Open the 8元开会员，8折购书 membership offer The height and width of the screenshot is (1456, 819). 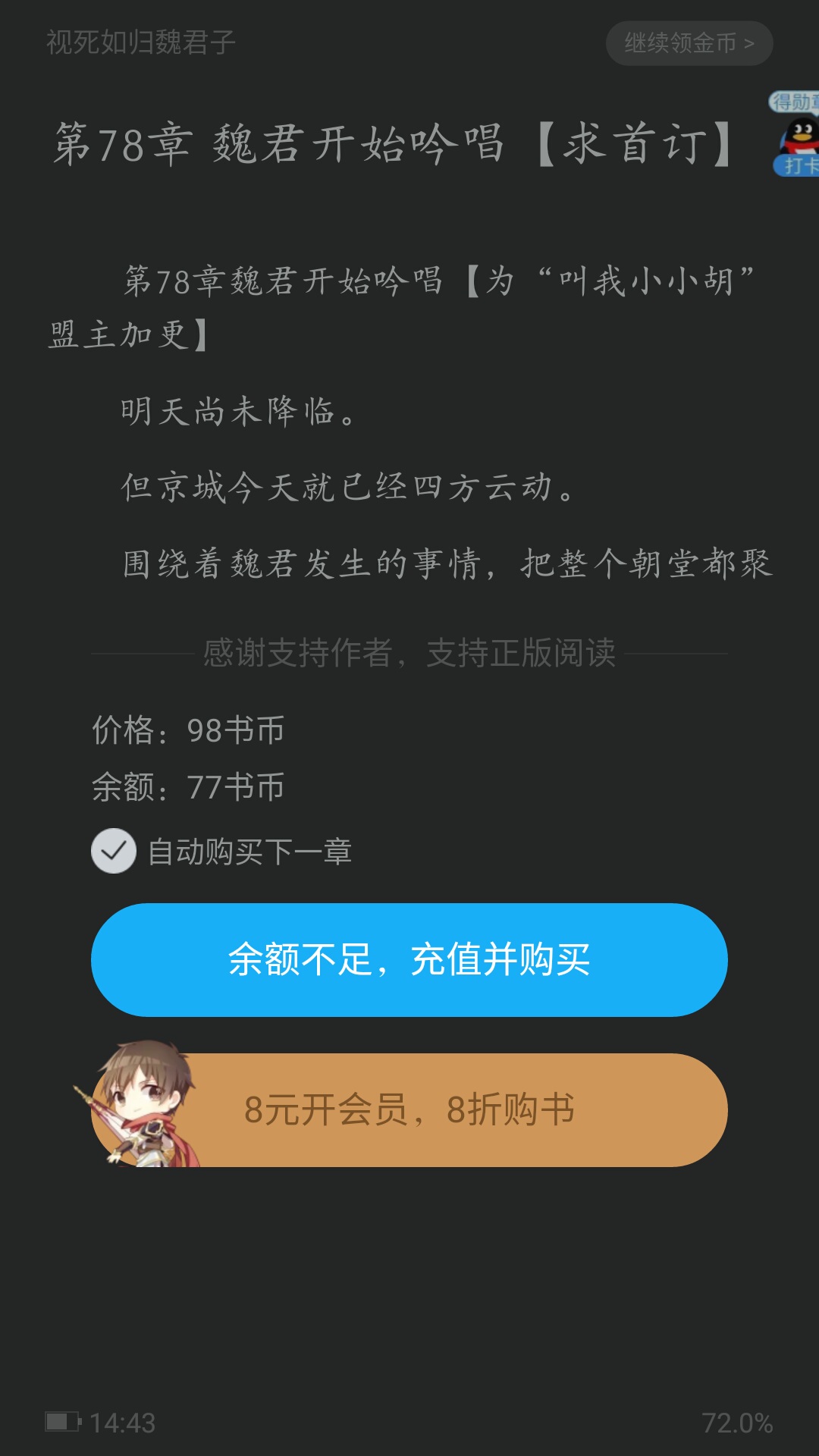(409, 1109)
